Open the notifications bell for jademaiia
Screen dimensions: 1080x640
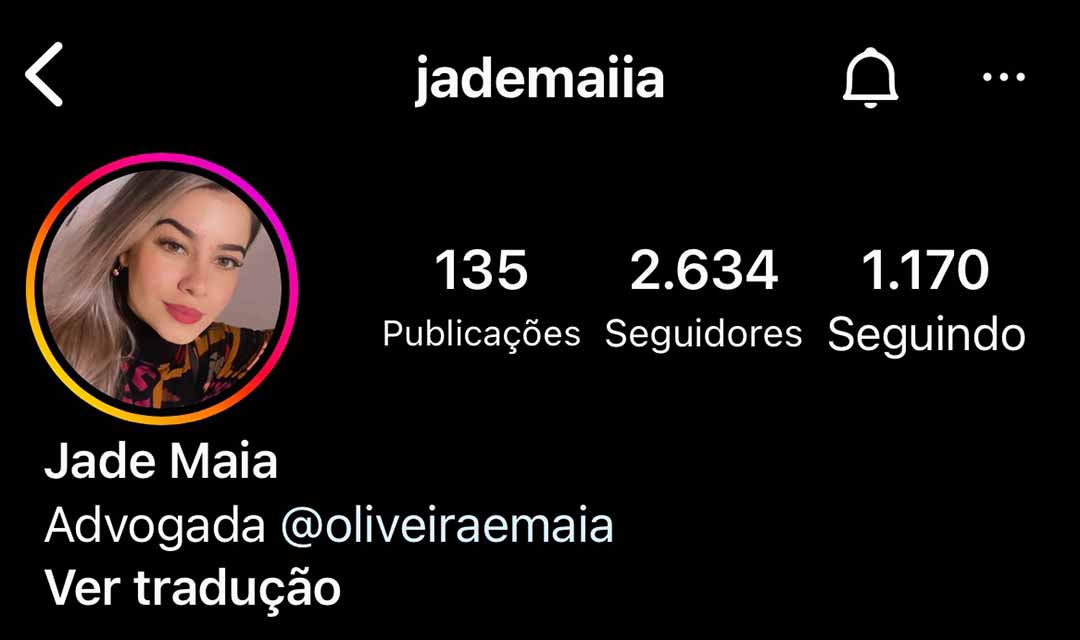point(870,77)
